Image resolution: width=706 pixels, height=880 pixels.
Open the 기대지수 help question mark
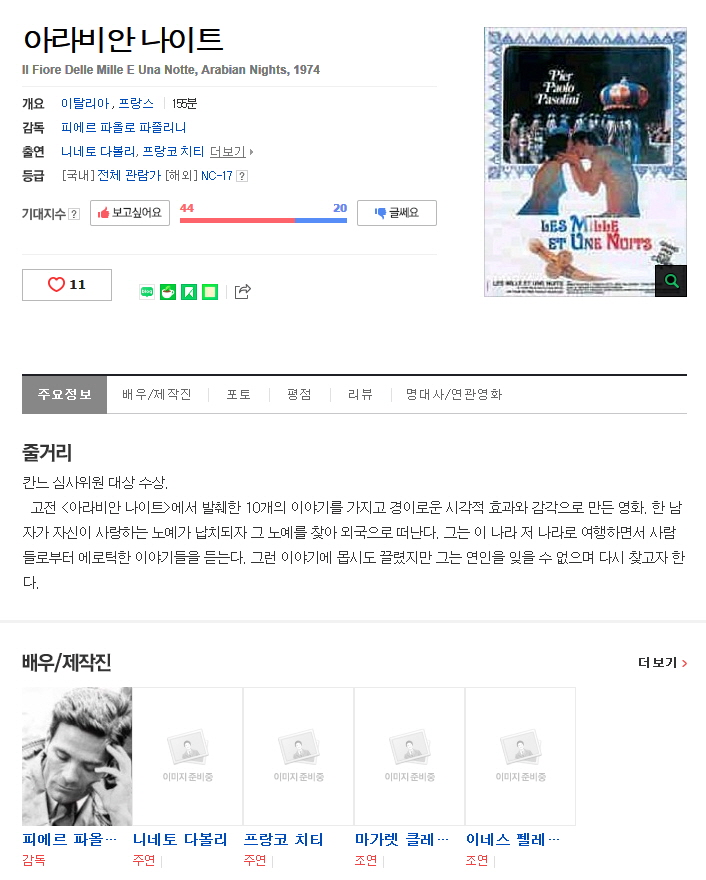74,214
